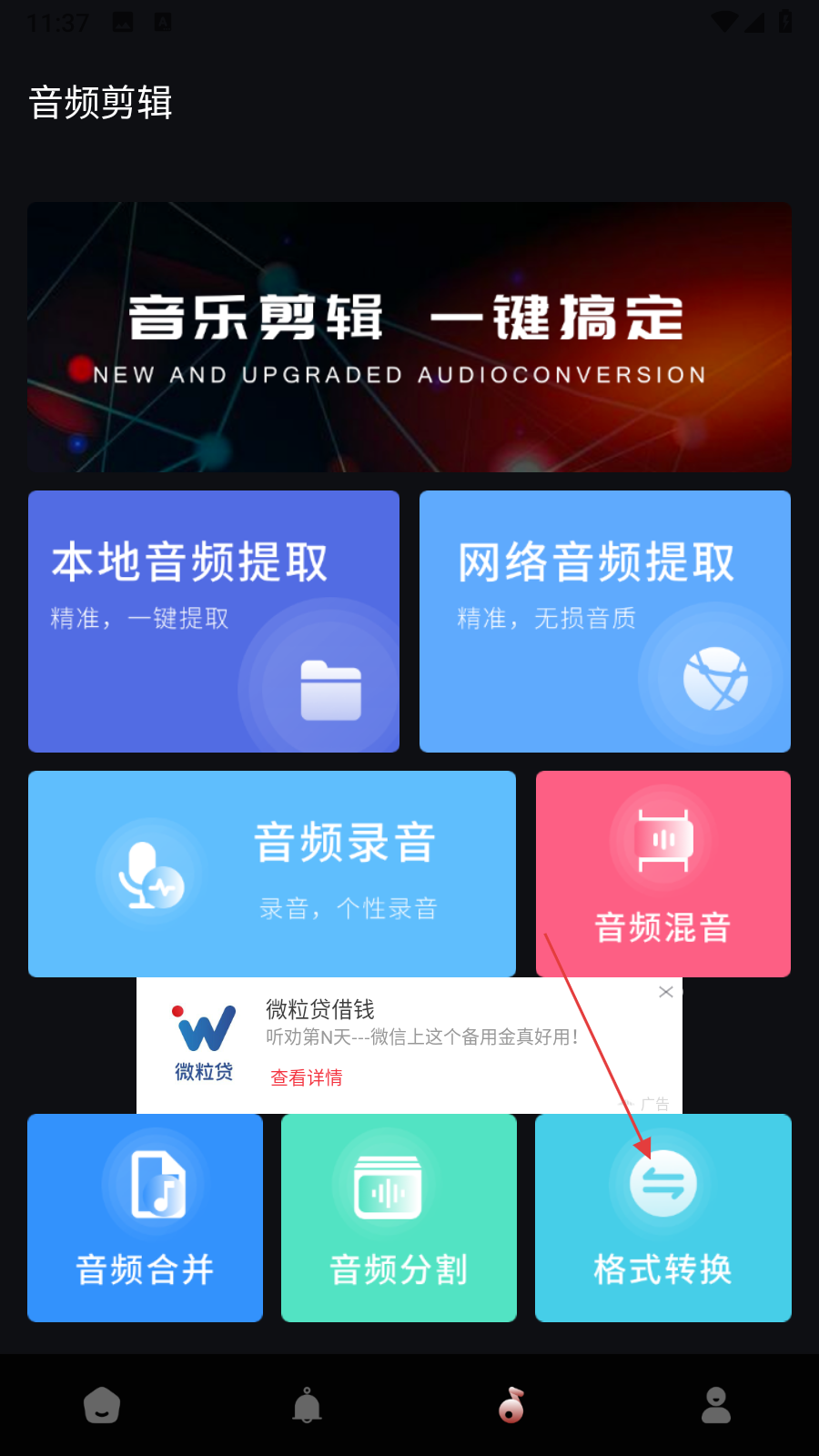Tap the 音乐剪辑 一键搞定 banner

point(409,337)
